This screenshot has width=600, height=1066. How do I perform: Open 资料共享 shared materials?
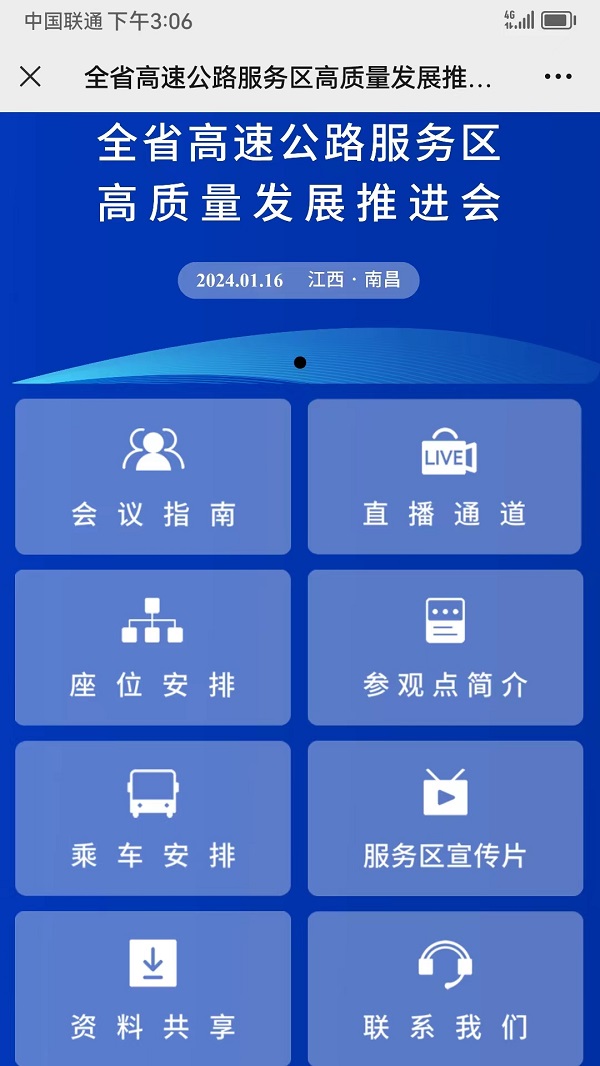[x=153, y=987]
